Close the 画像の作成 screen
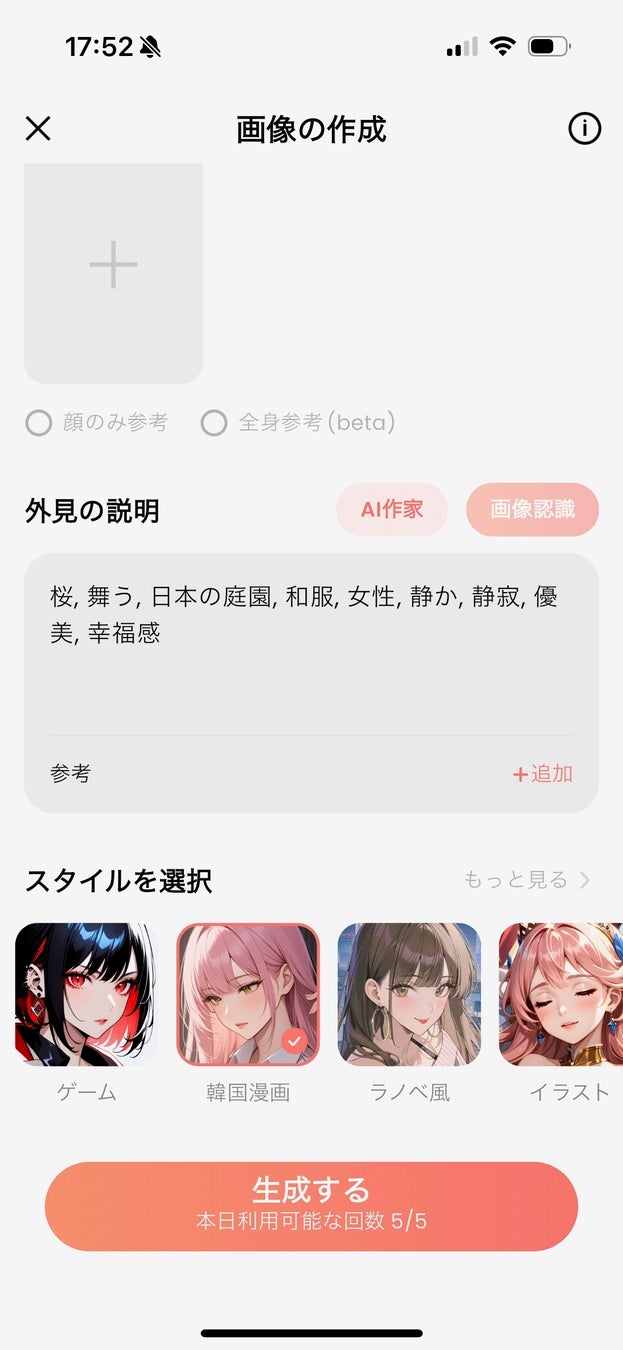Image resolution: width=623 pixels, height=1350 pixels. pyautogui.click(x=38, y=129)
